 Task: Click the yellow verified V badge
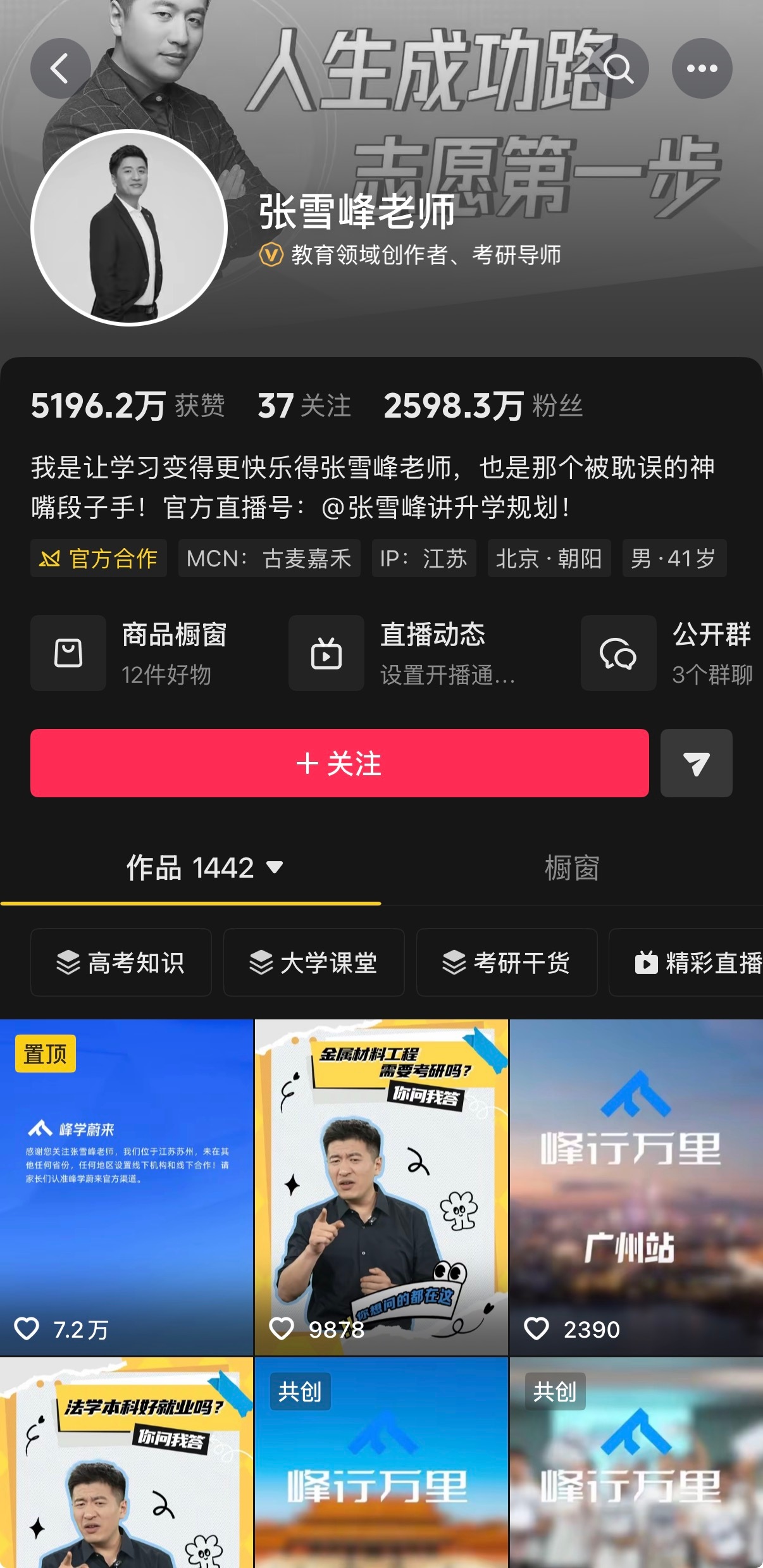pyautogui.click(x=271, y=254)
